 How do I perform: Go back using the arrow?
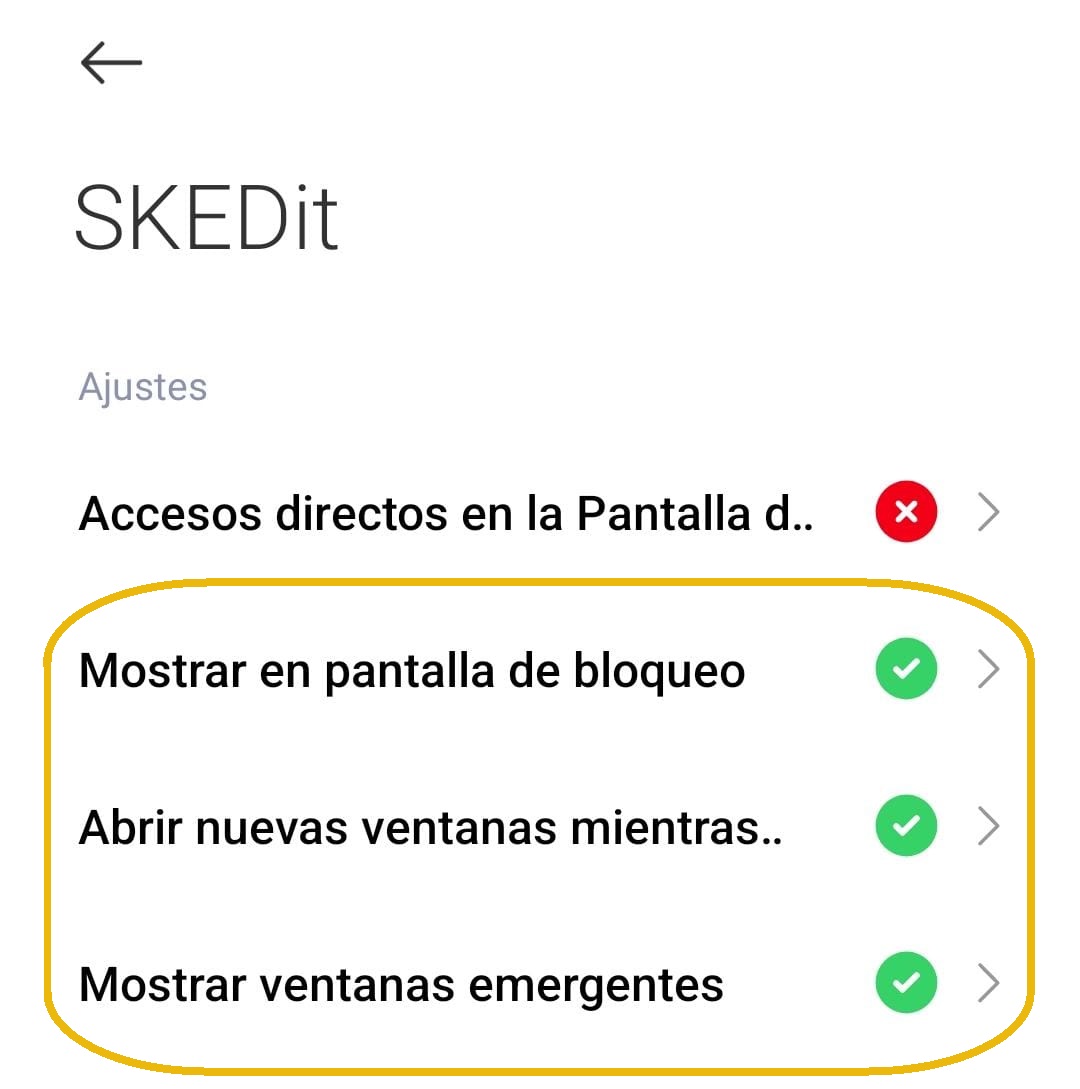coord(111,63)
